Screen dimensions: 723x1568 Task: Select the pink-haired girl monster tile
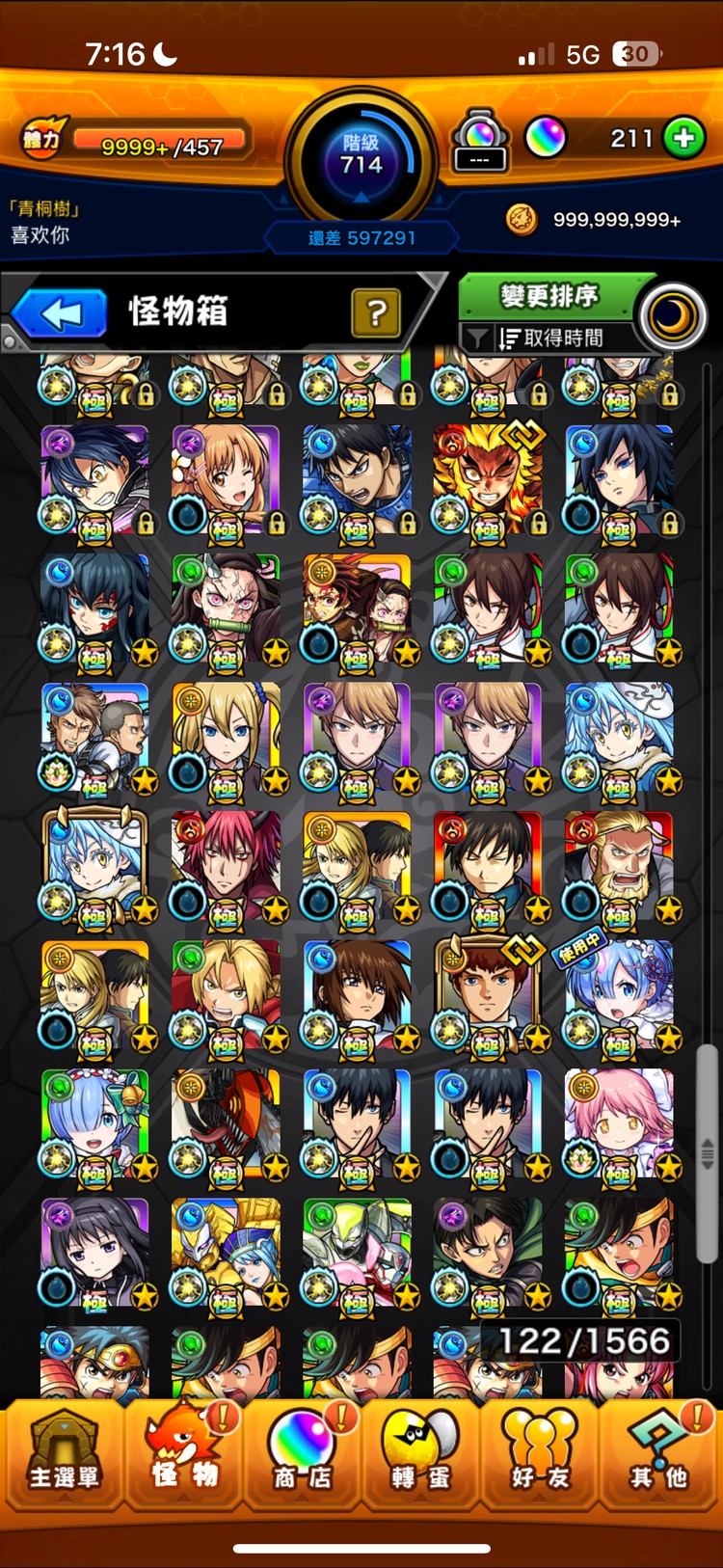coord(619,1123)
